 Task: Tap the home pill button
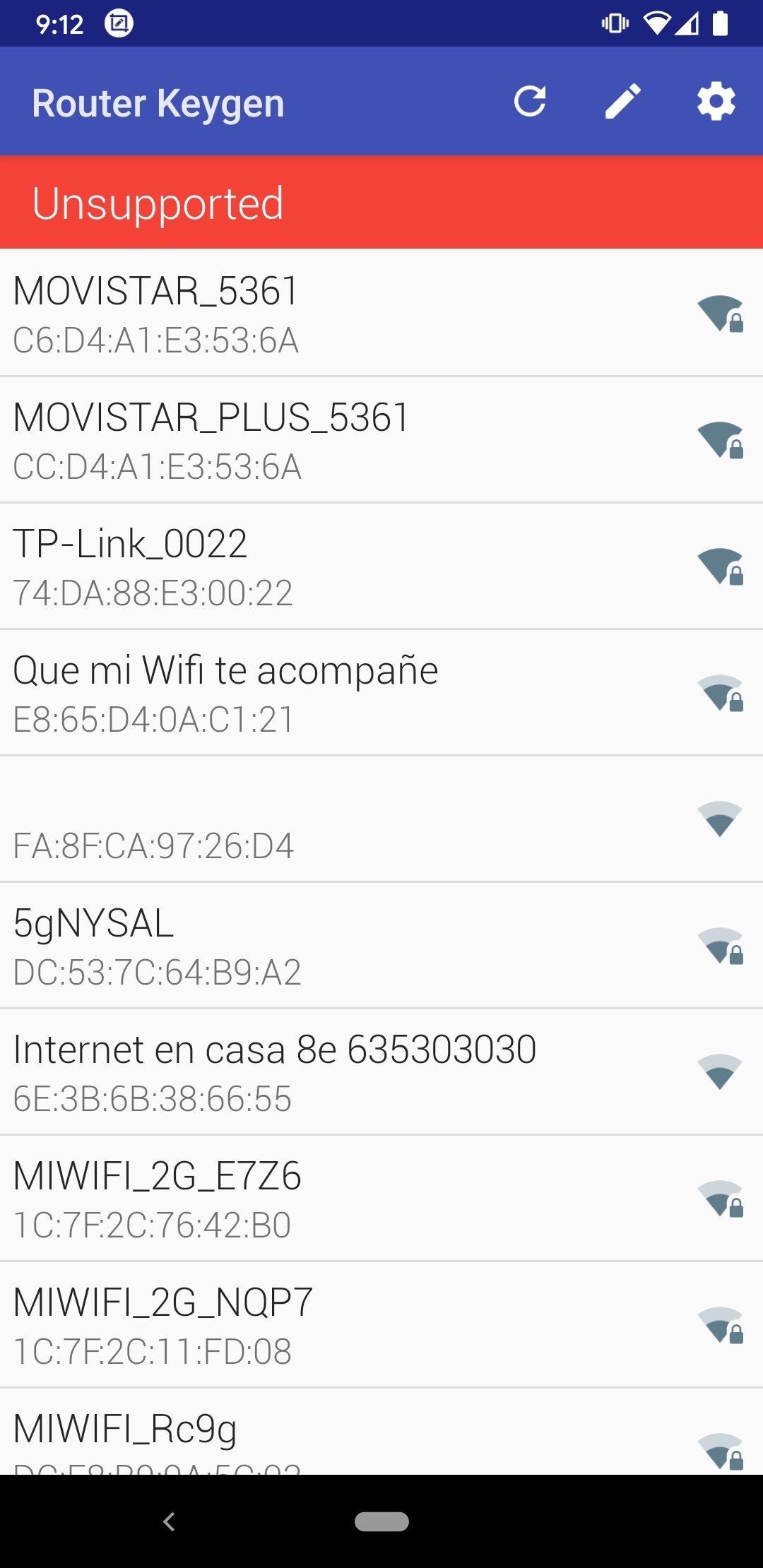tap(381, 1521)
